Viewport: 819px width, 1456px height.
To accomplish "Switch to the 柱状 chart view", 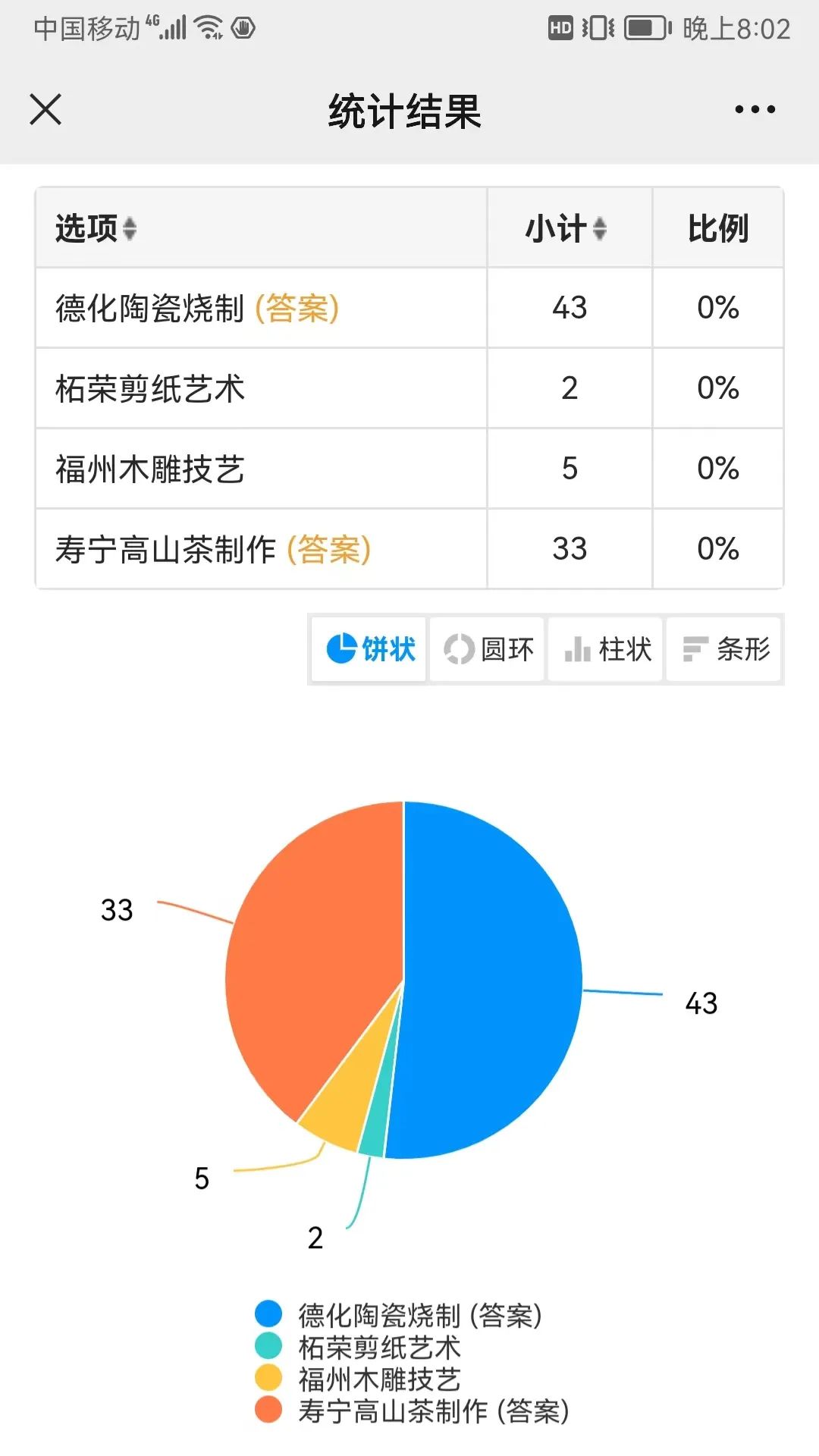I will (606, 649).
